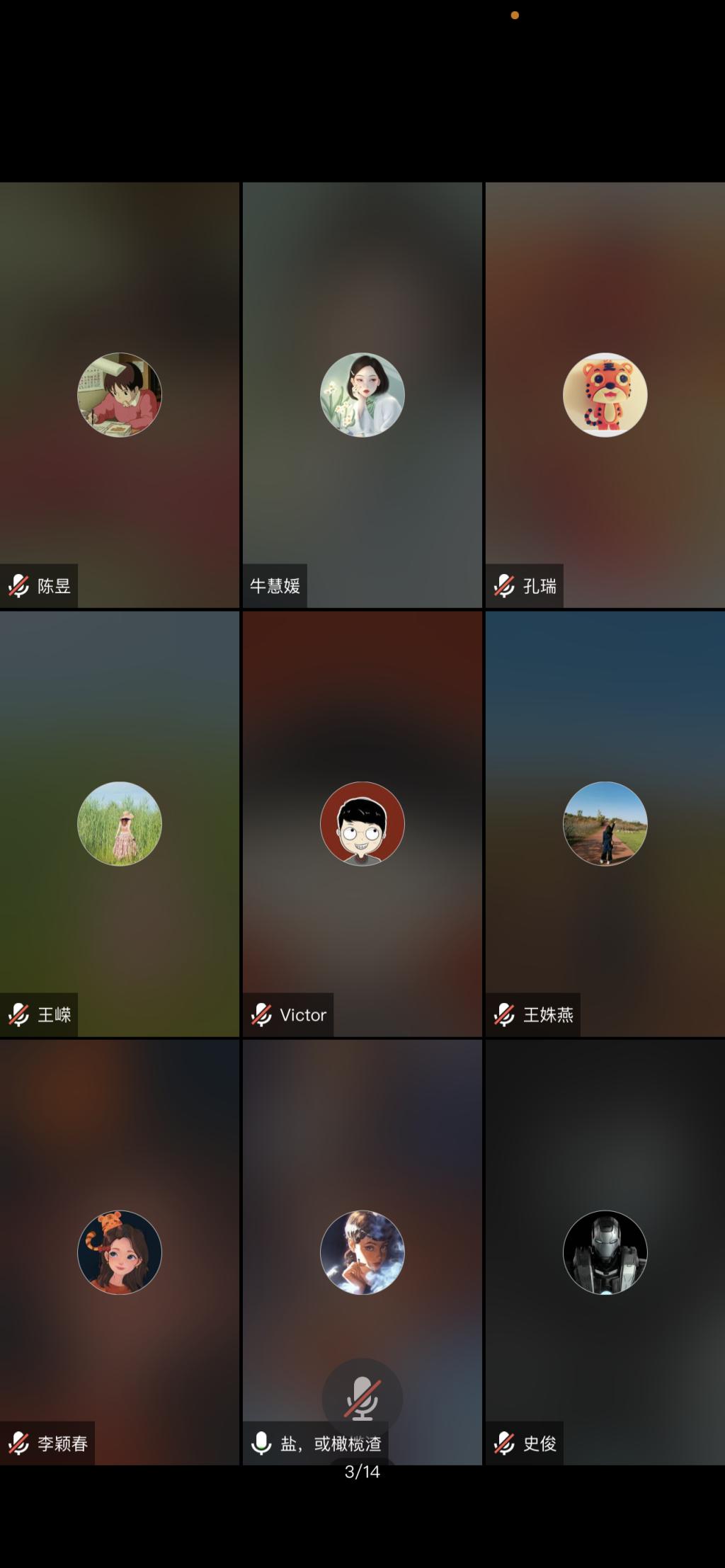Tap 孔瑞's participant tile
Viewport: 725px width, 1568px height.
(x=605, y=395)
